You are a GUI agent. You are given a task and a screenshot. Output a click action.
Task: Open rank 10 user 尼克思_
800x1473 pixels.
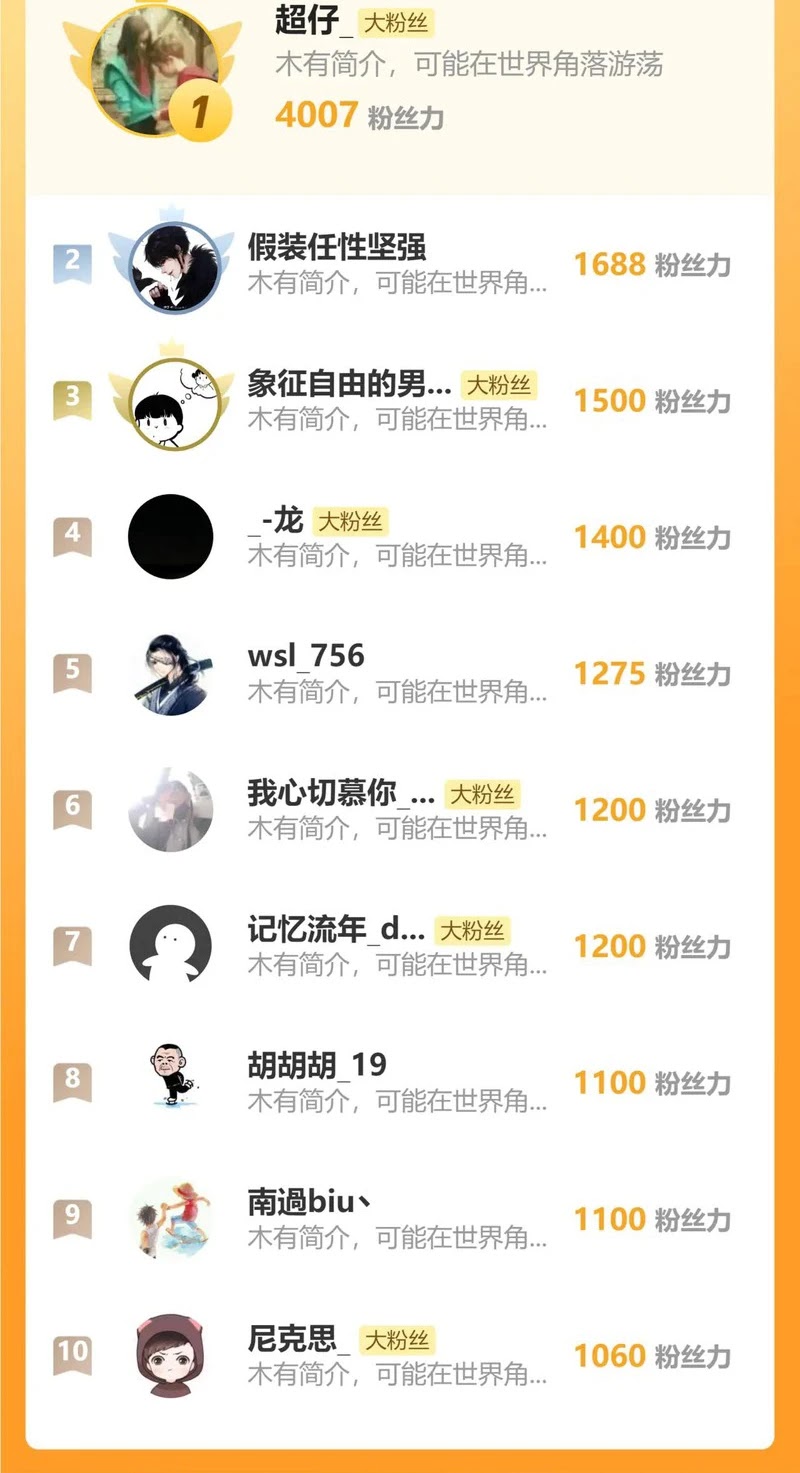click(298, 1338)
